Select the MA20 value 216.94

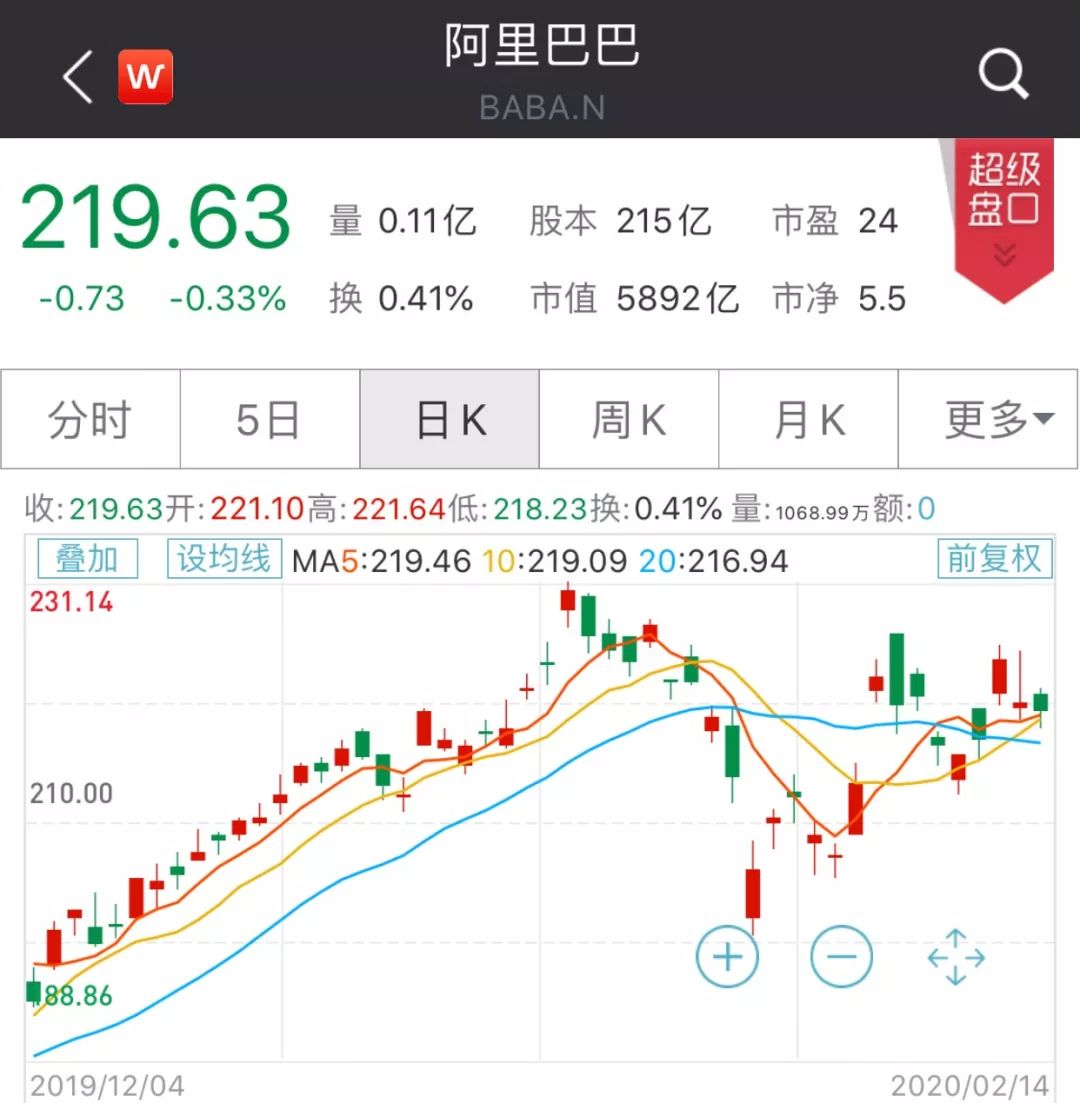720,560
